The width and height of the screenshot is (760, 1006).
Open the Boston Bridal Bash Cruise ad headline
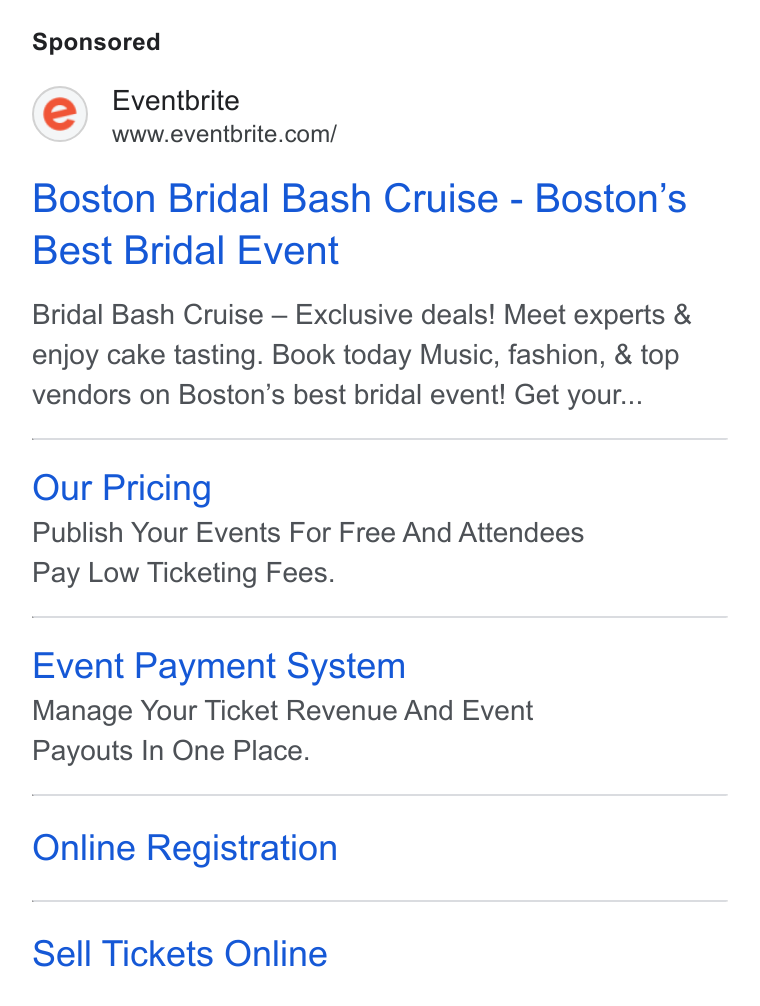pyautogui.click(x=359, y=224)
